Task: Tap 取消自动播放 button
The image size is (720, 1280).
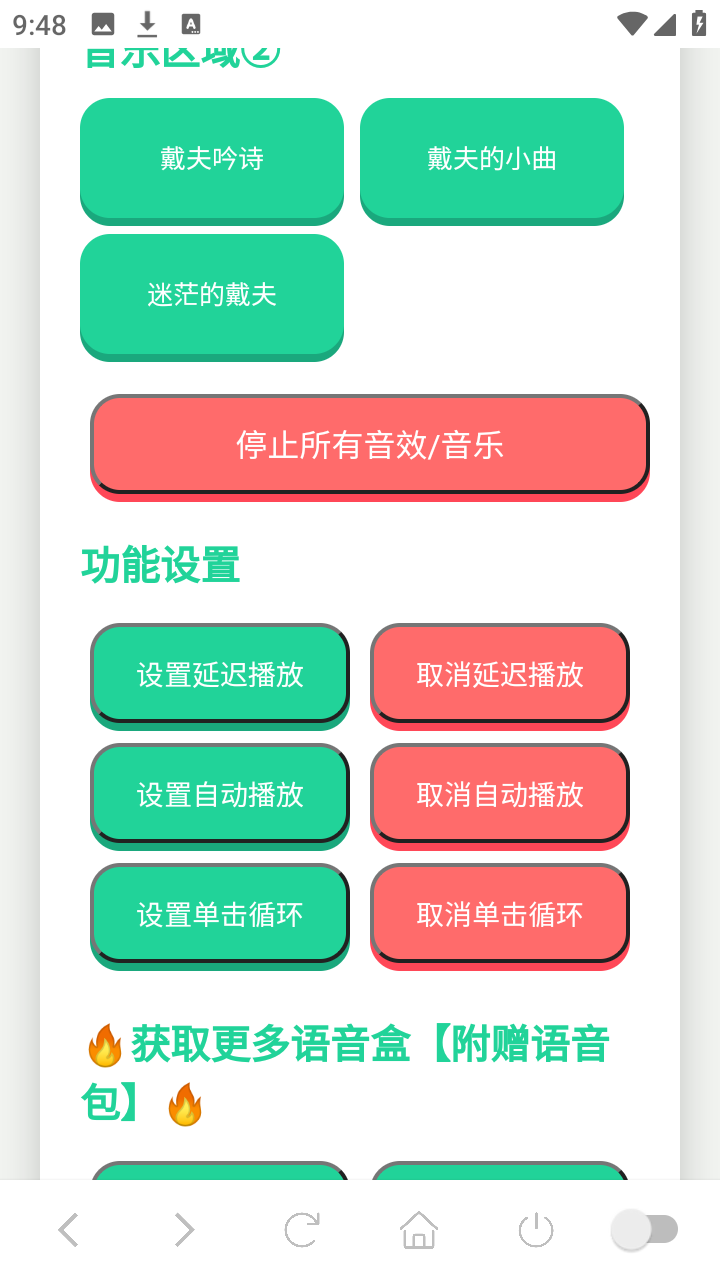Action: (x=500, y=794)
